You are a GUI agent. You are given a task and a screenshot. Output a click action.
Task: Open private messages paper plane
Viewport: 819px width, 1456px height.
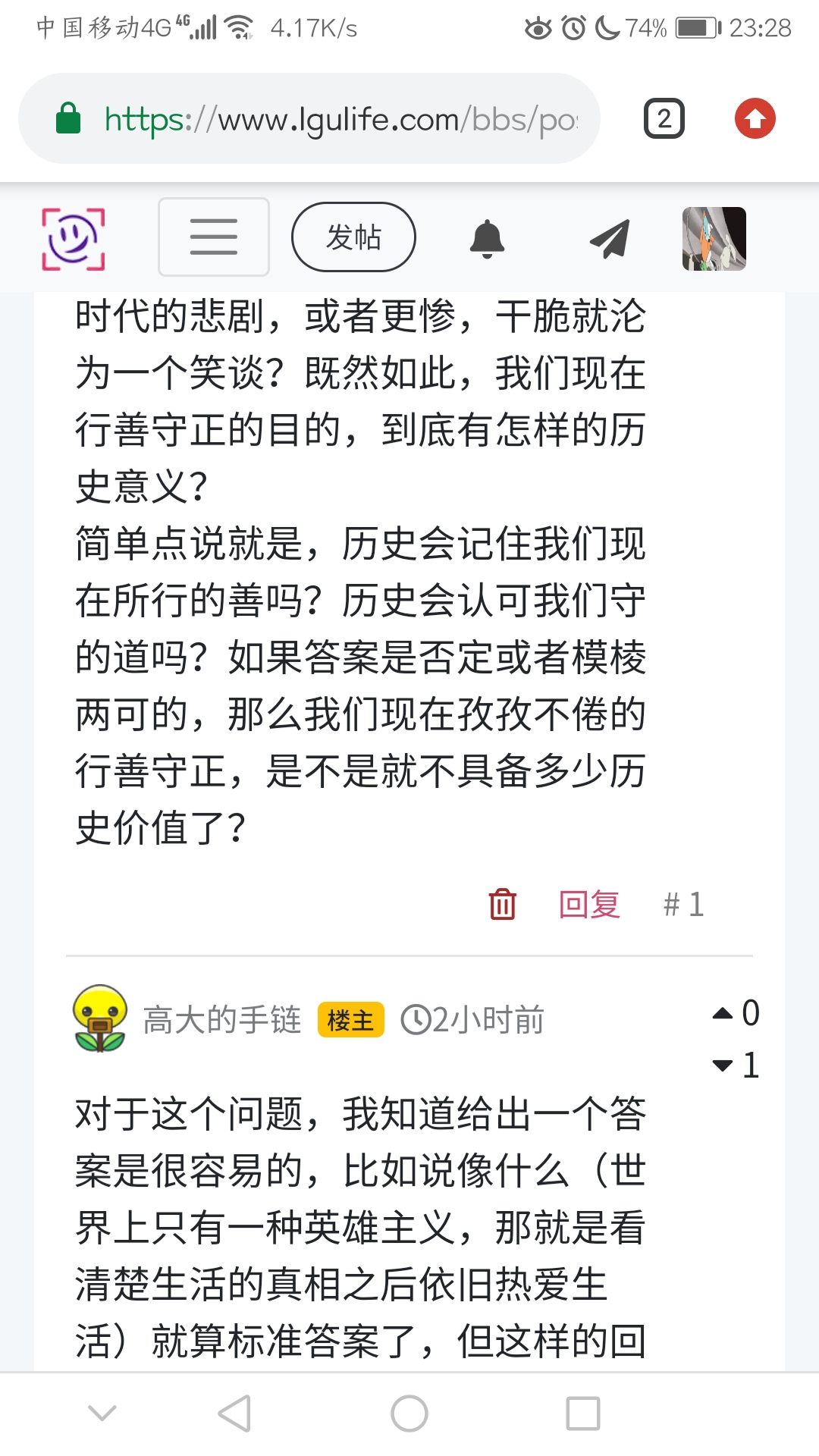point(610,238)
